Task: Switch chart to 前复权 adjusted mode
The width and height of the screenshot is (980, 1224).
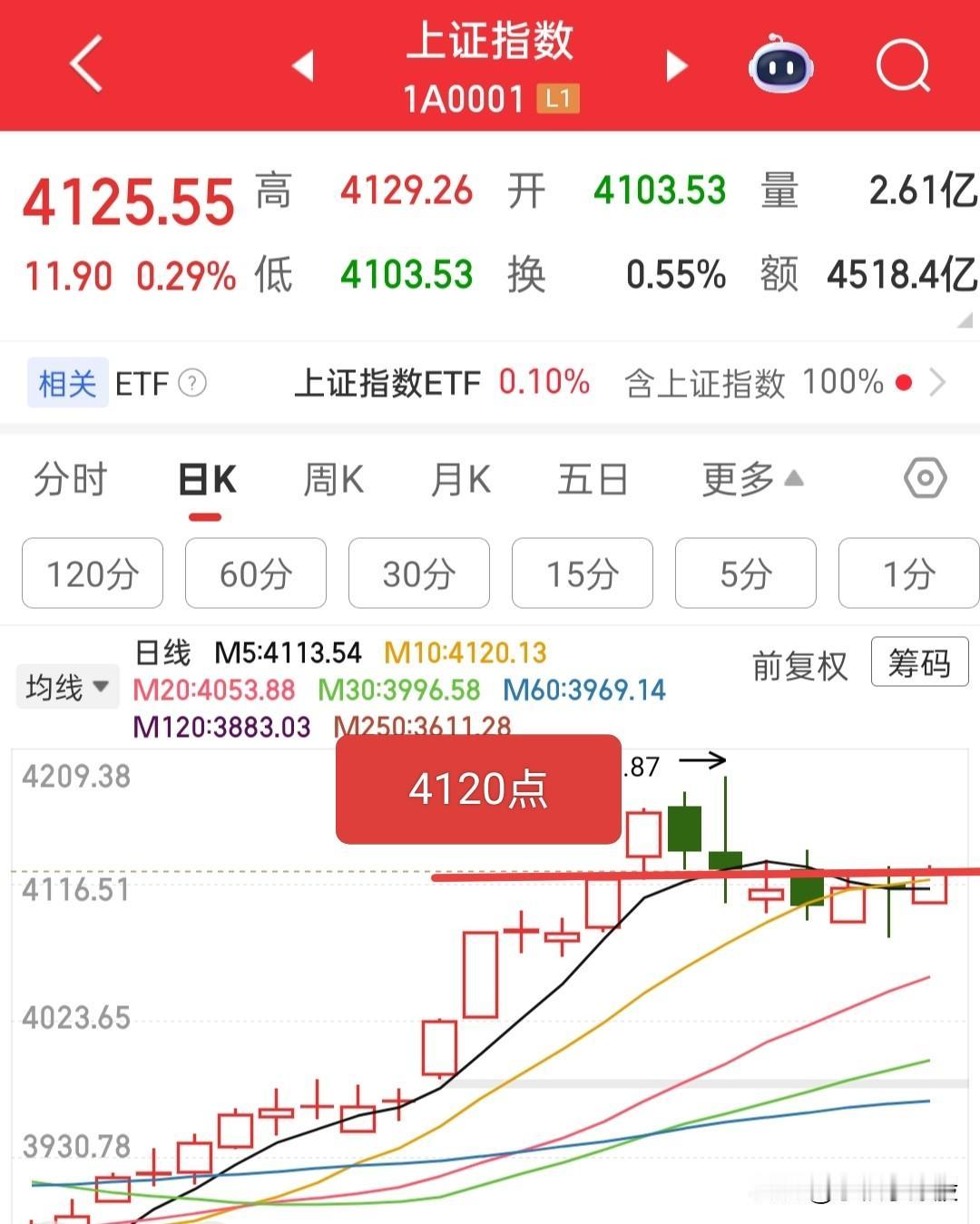Action: click(799, 663)
